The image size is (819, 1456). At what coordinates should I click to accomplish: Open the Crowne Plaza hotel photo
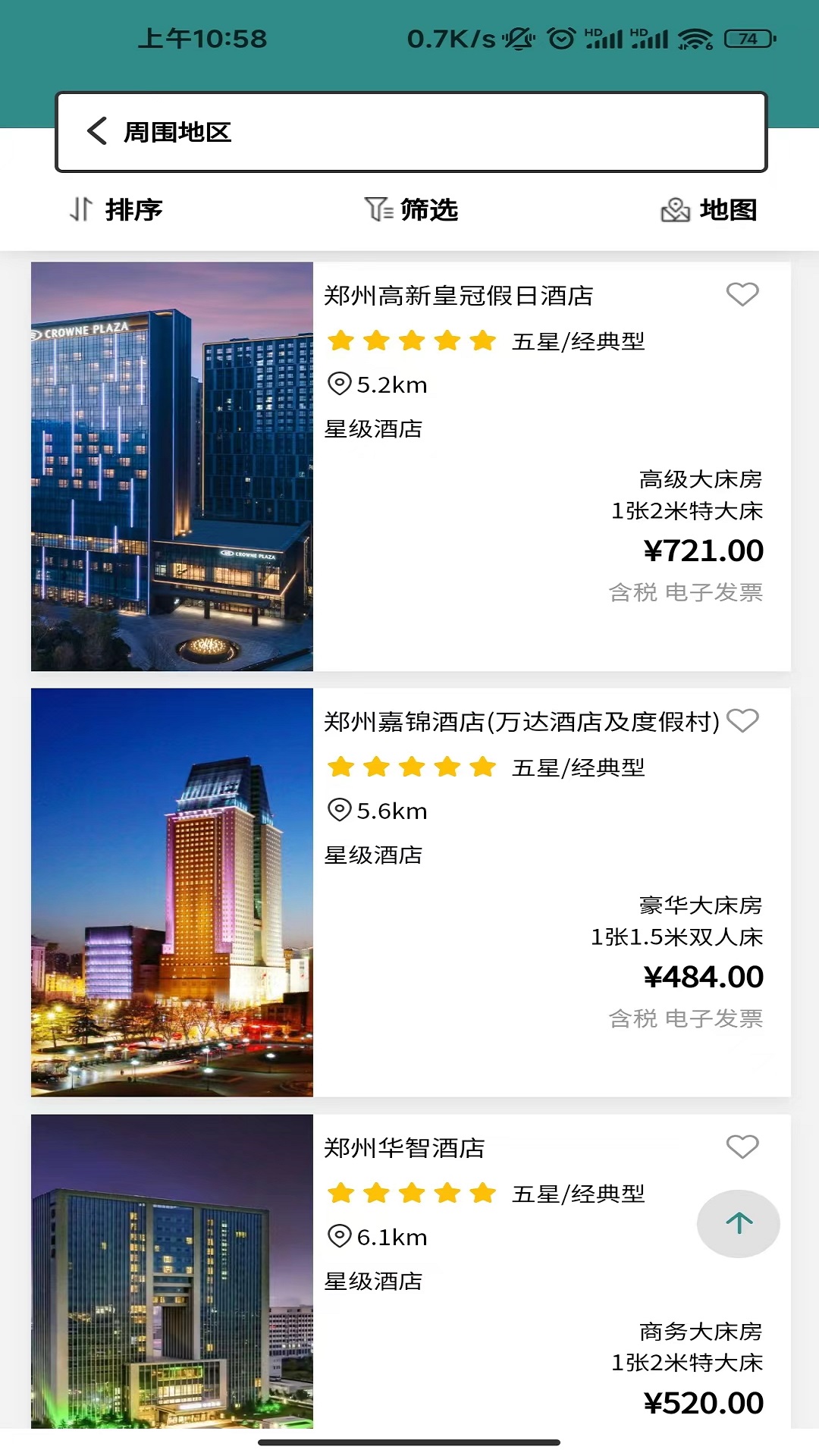point(171,465)
